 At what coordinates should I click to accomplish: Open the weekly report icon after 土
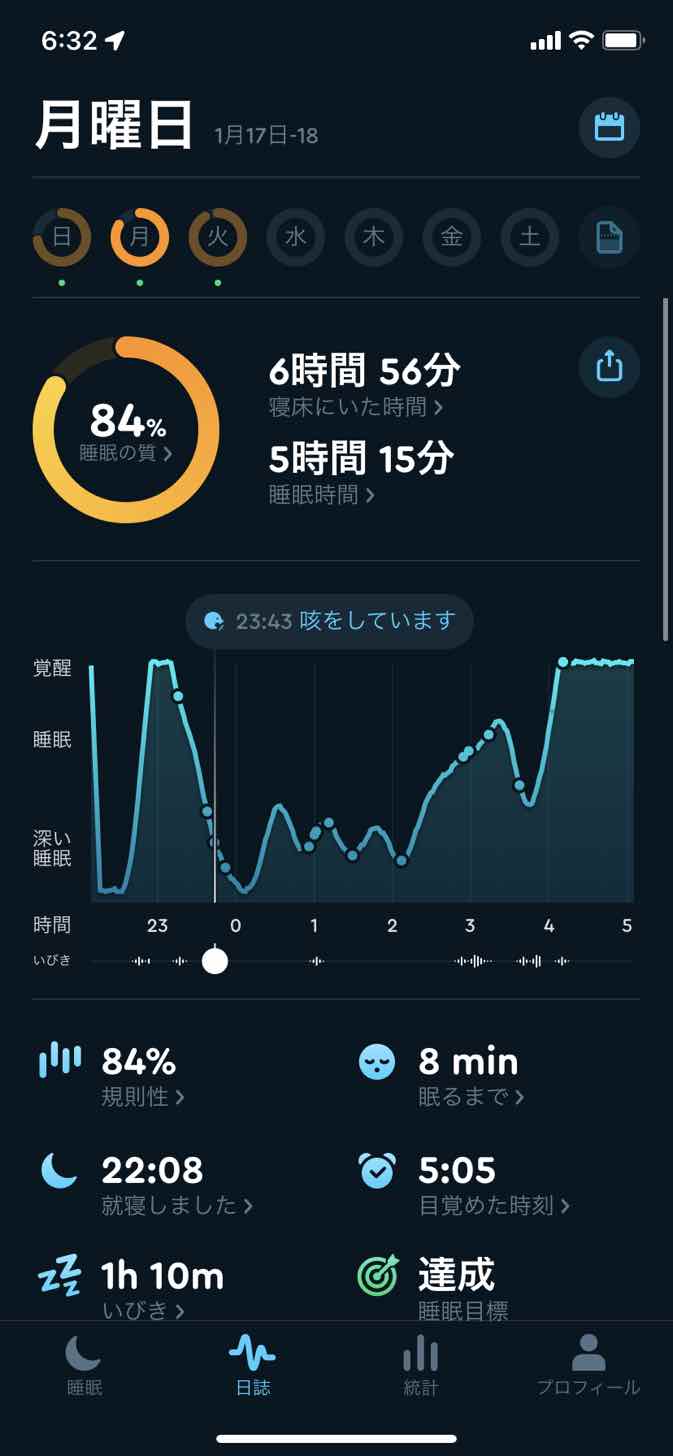pos(609,237)
